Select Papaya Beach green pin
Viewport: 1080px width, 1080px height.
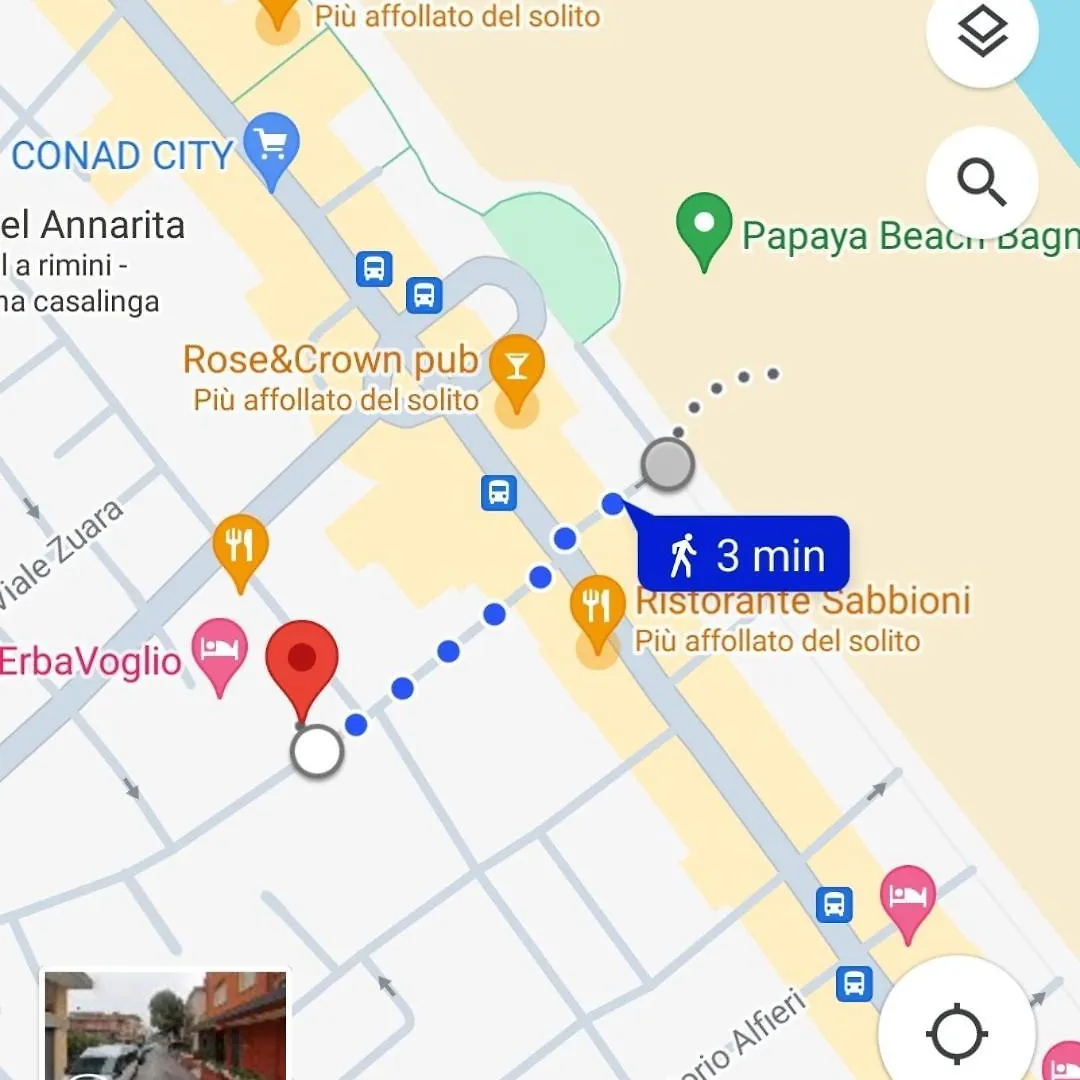(704, 226)
